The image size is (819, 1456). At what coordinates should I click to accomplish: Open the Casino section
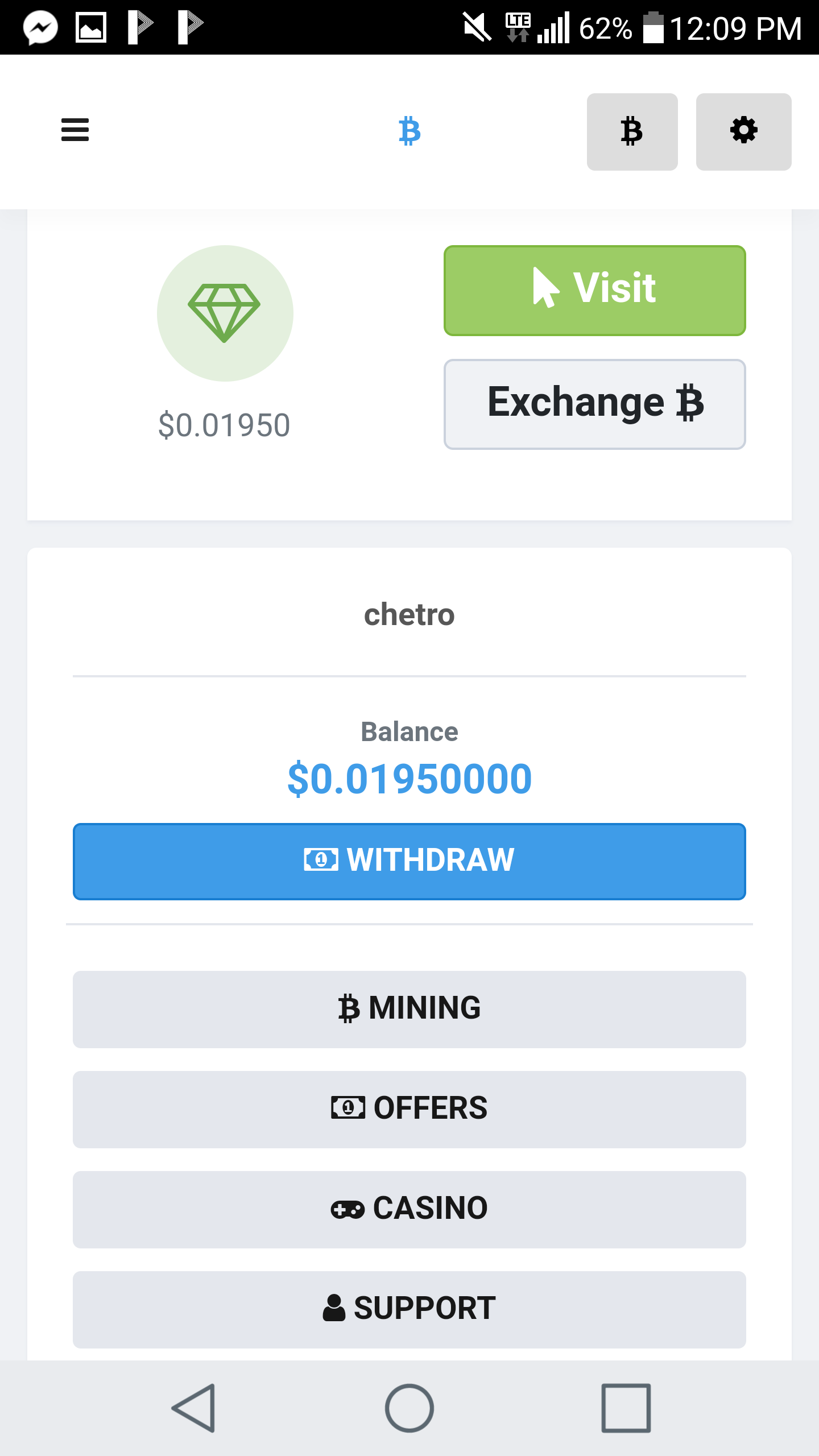pos(409,1210)
